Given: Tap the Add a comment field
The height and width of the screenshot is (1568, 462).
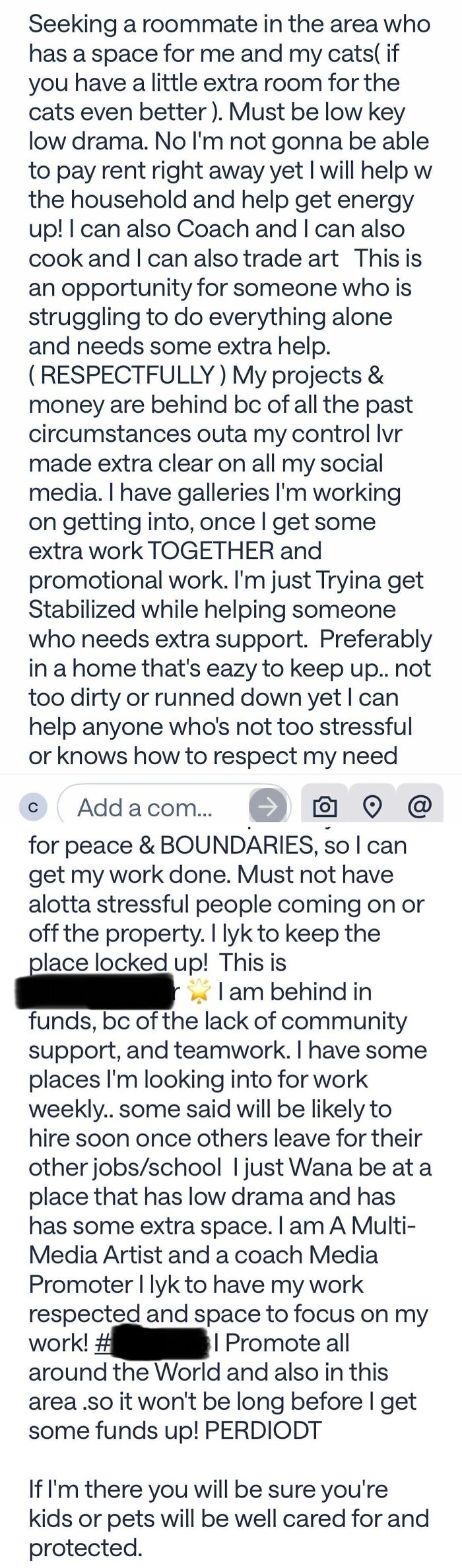Looking at the screenshot, I should click(x=152, y=807).
